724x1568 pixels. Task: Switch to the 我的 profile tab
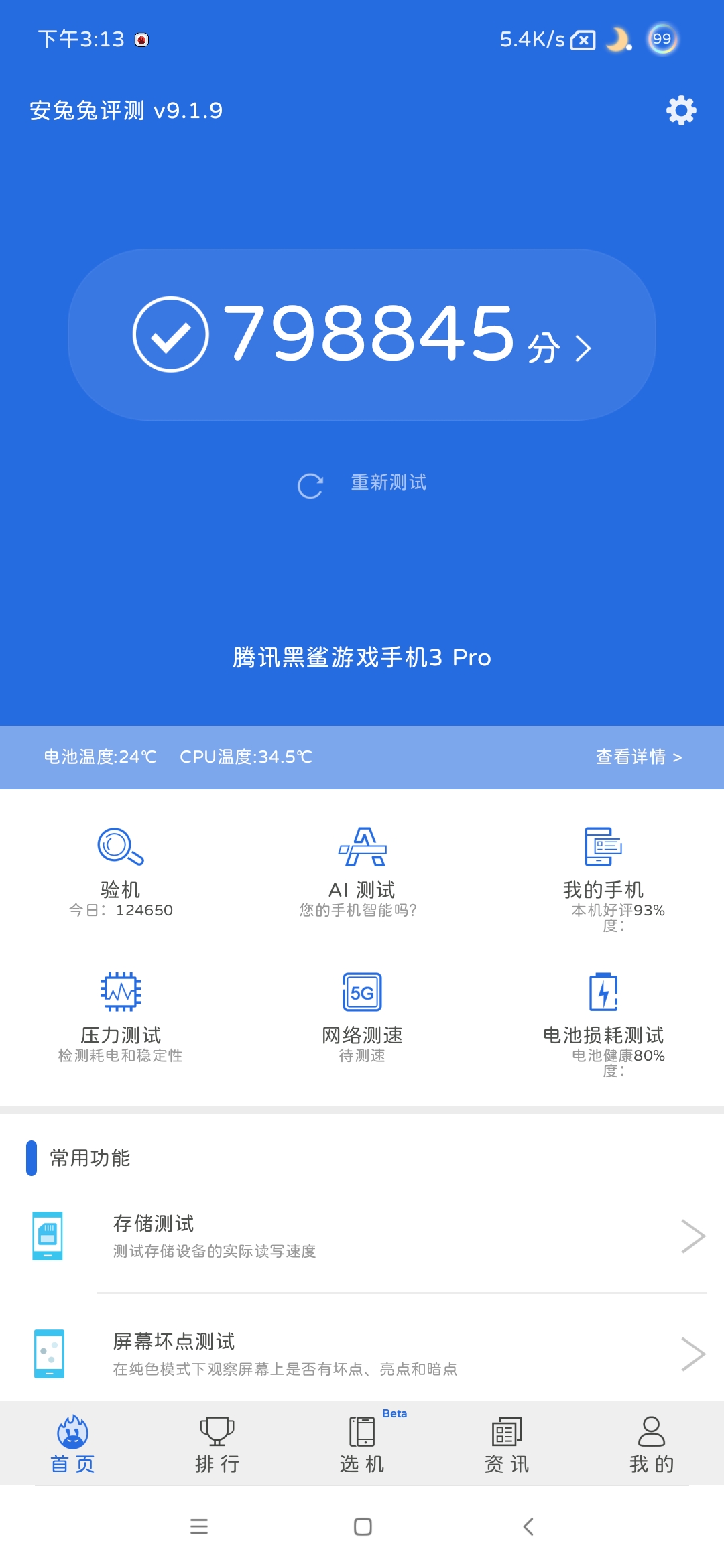(x=652, y=1443)
